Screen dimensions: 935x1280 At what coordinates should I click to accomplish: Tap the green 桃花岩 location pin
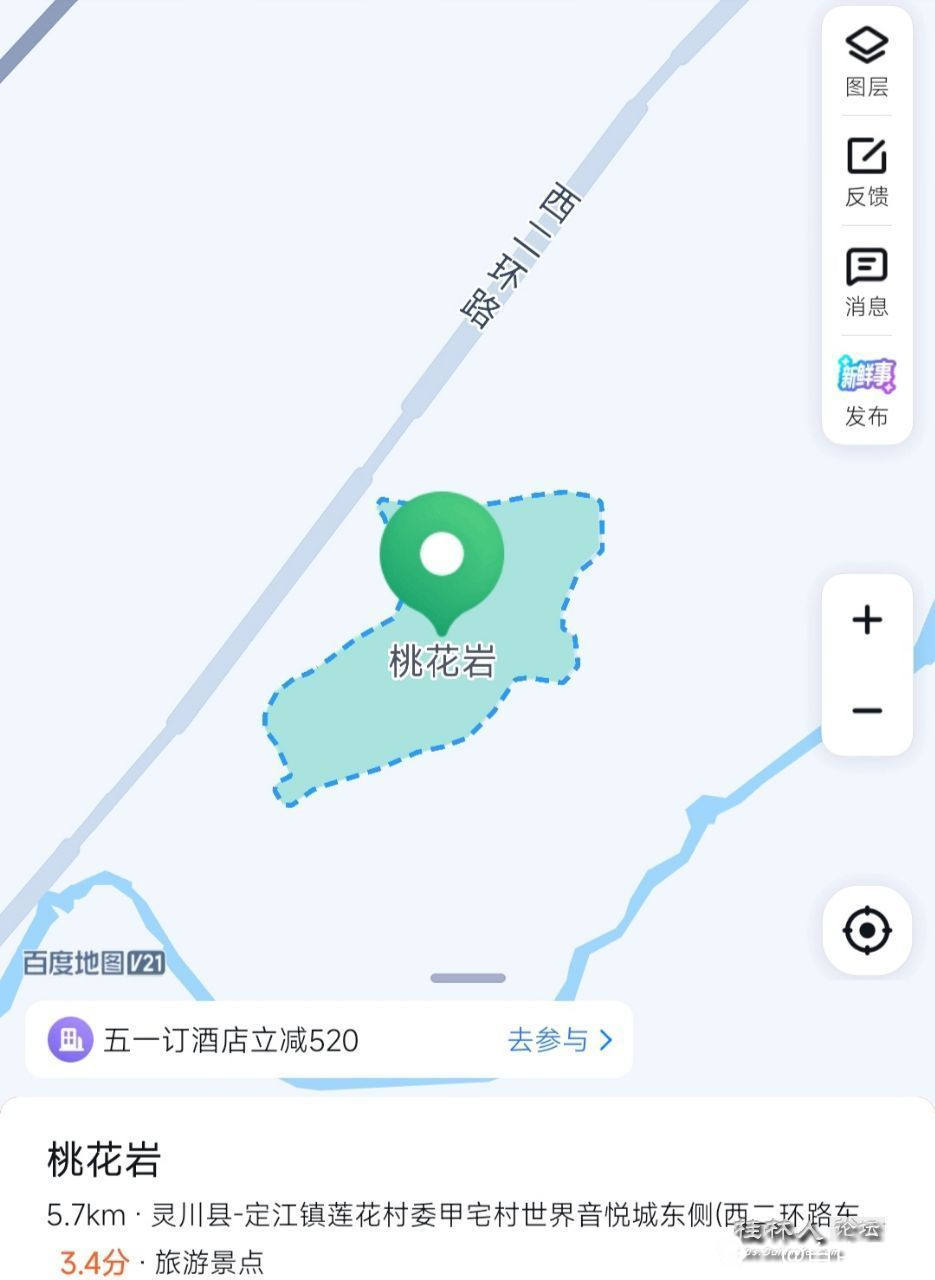[441, 555]
